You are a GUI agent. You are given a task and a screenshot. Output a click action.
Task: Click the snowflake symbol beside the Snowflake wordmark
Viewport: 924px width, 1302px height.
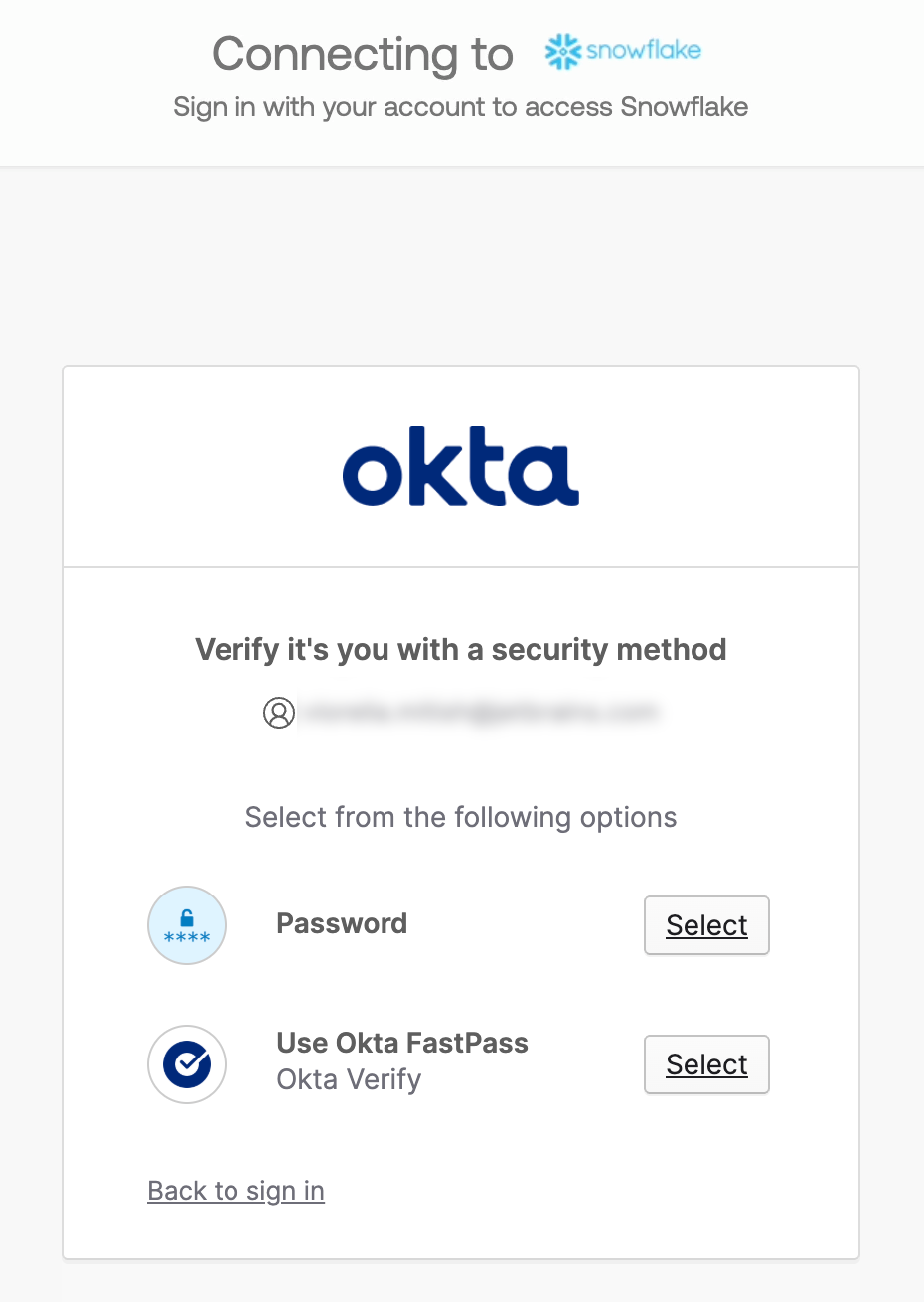562,50
